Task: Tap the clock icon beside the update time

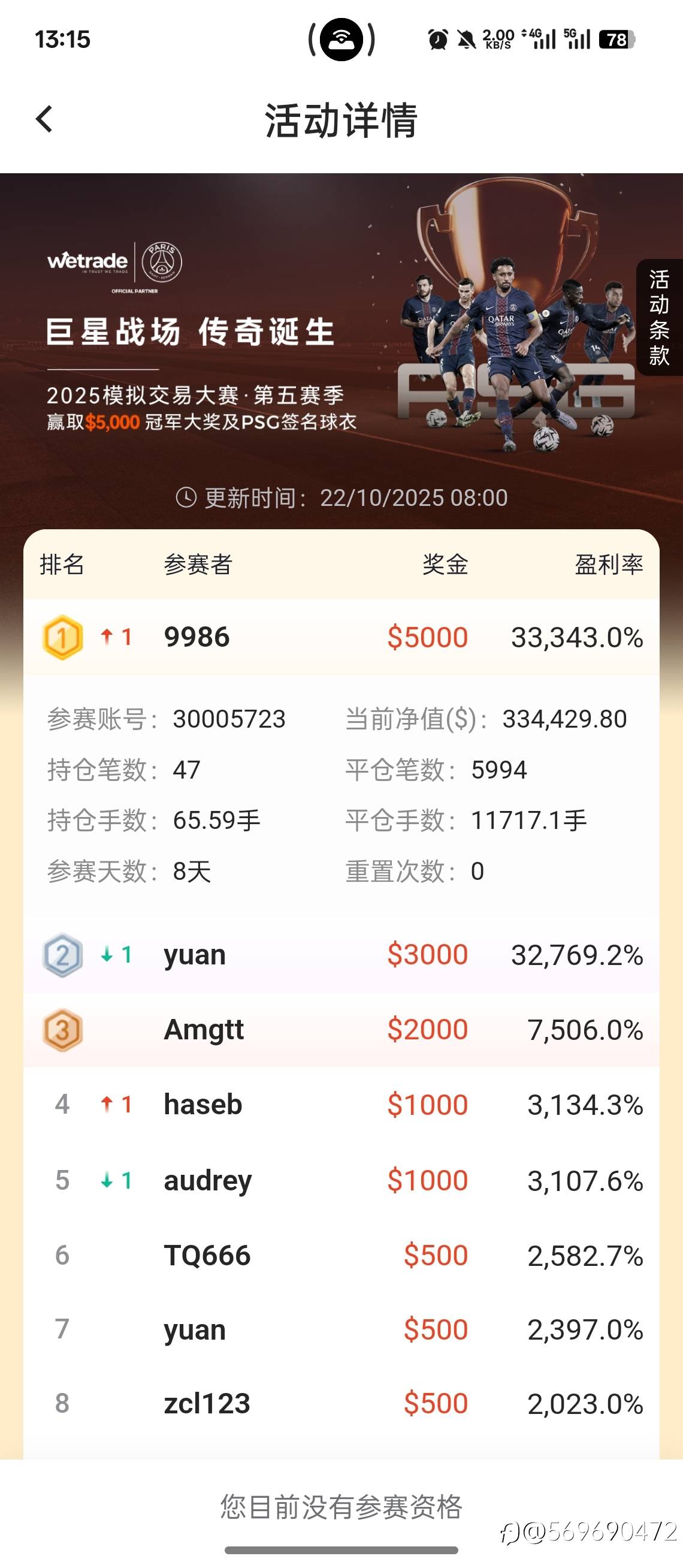Action: pos(188,498)
